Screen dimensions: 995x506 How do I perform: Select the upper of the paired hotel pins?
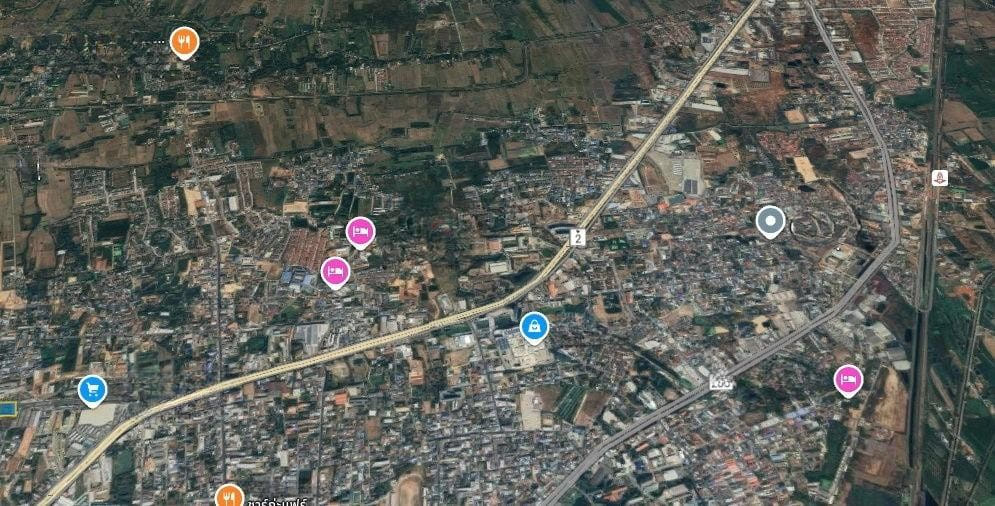[360, 232]
